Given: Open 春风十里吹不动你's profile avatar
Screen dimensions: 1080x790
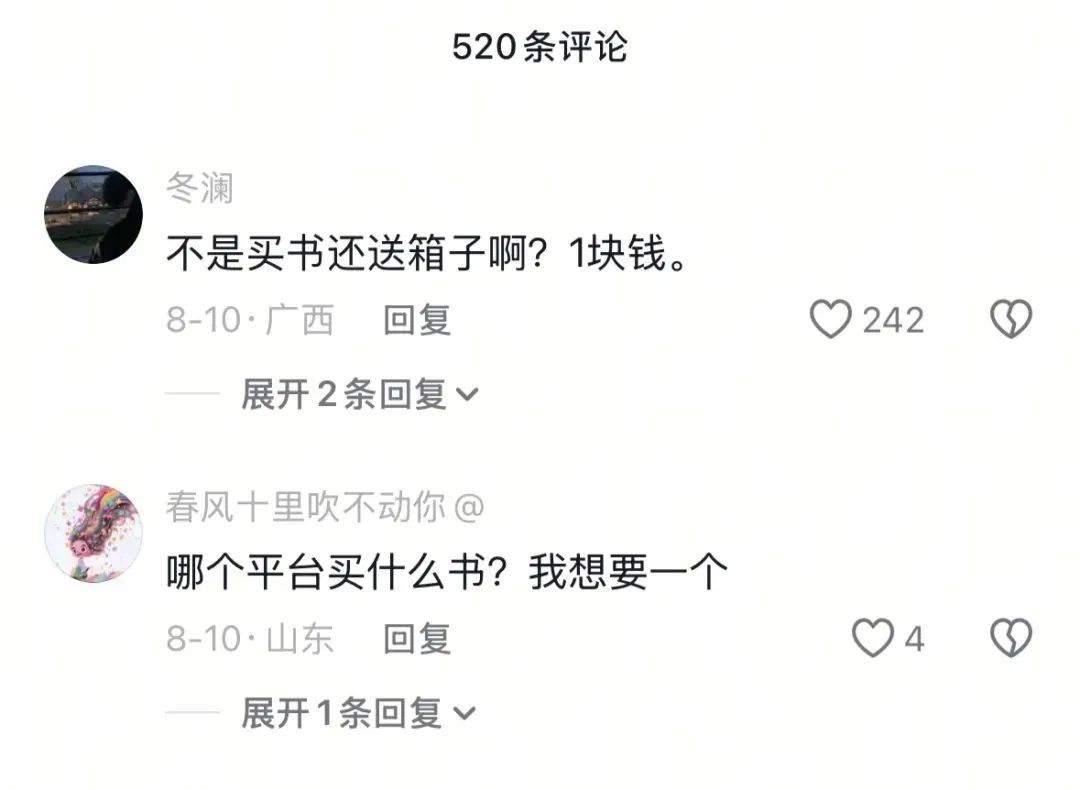Looking at the screenshot, I should [94, 533].
